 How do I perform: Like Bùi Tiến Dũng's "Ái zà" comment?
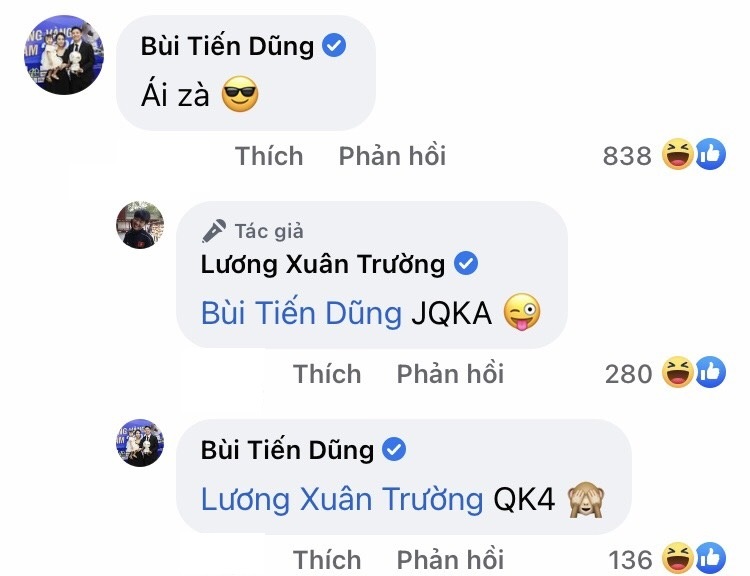point(269,156)
